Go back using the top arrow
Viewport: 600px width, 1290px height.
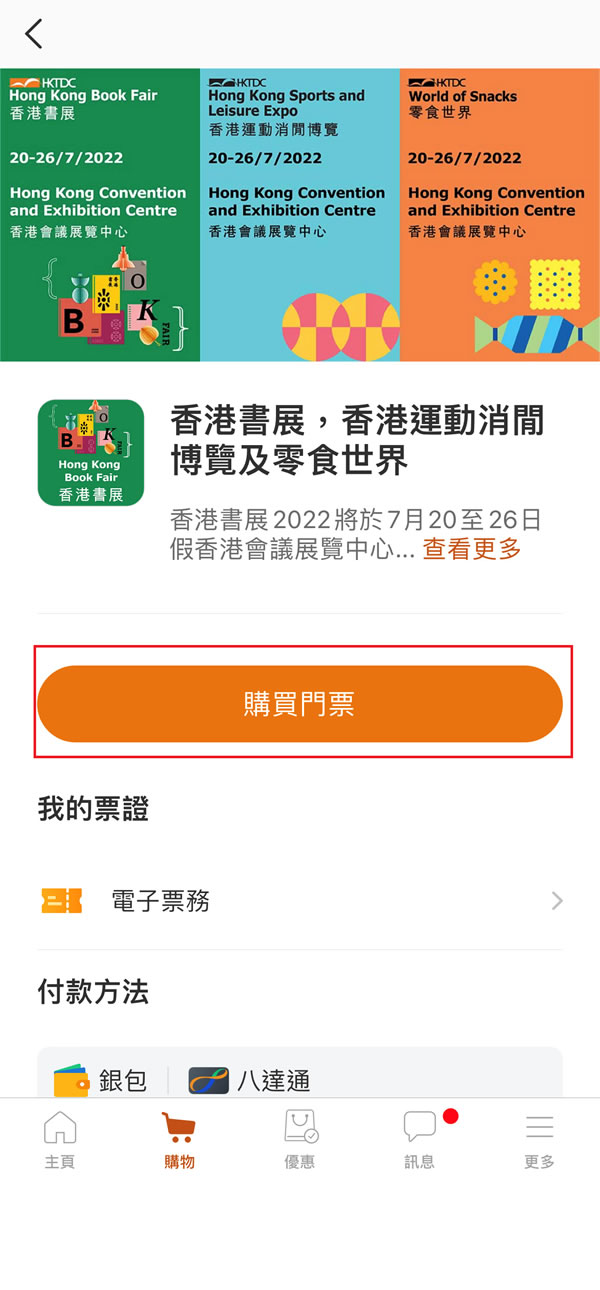(34, 33)
